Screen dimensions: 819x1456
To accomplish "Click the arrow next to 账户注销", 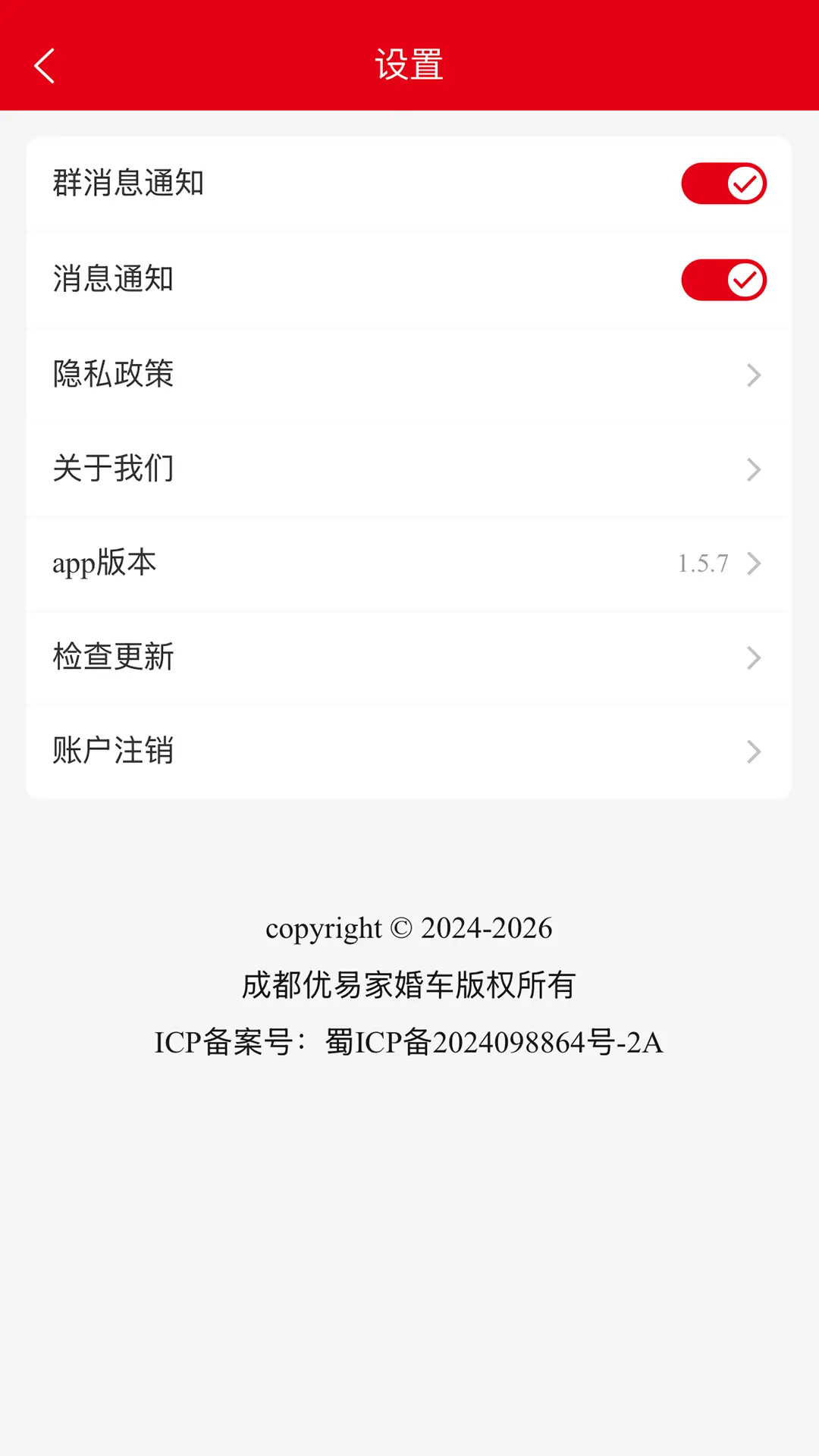I will pos(753,752).
